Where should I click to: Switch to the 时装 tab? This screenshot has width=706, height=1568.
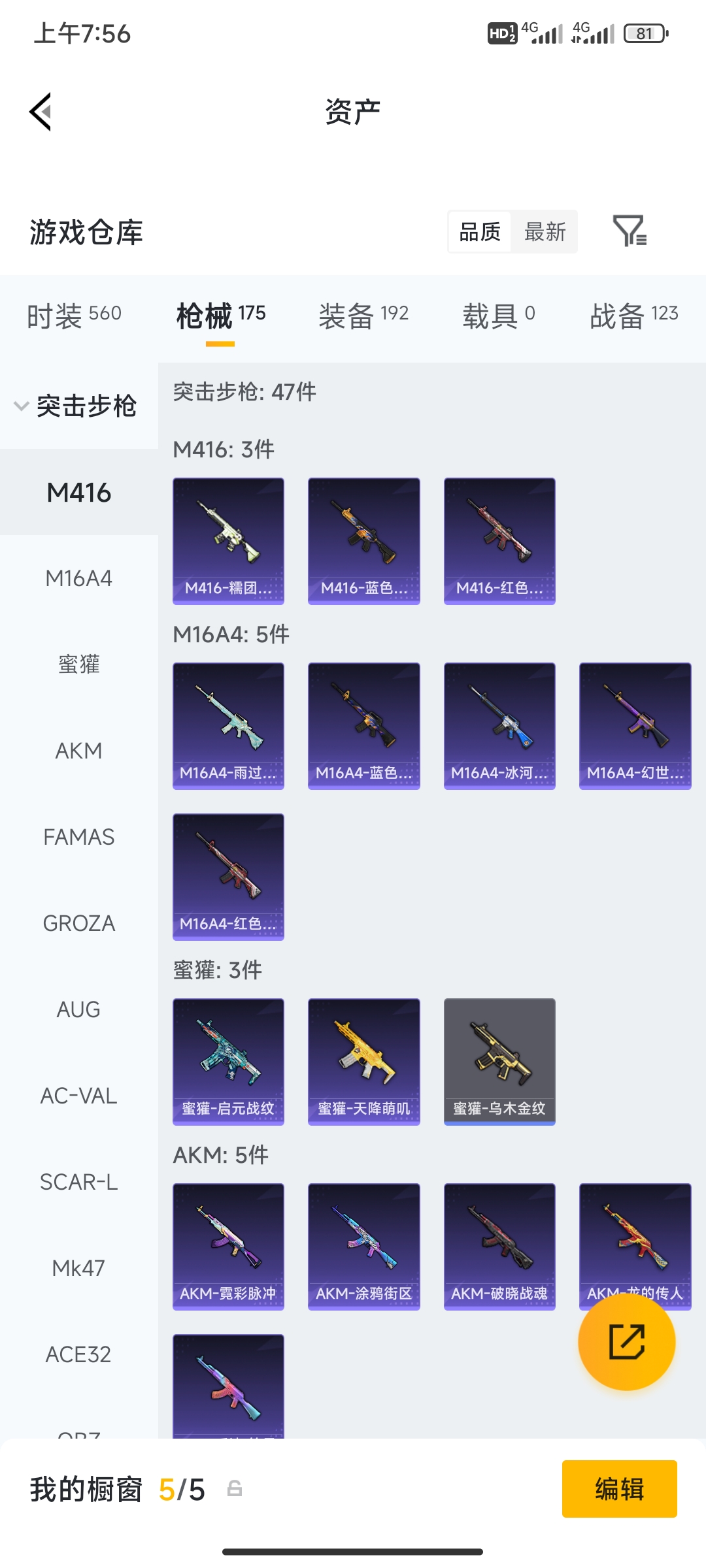(74, 316)
